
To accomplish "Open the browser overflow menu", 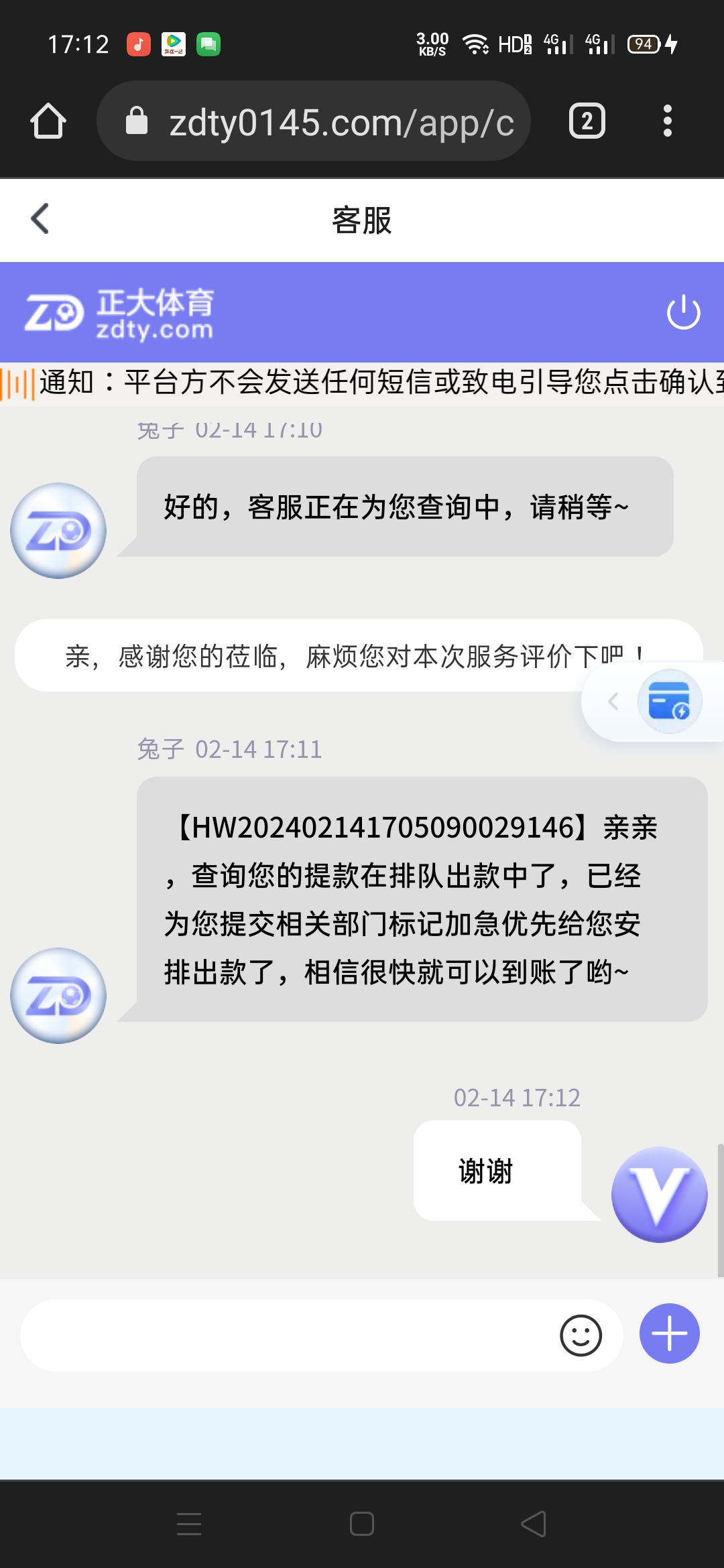I will point(667,121).
